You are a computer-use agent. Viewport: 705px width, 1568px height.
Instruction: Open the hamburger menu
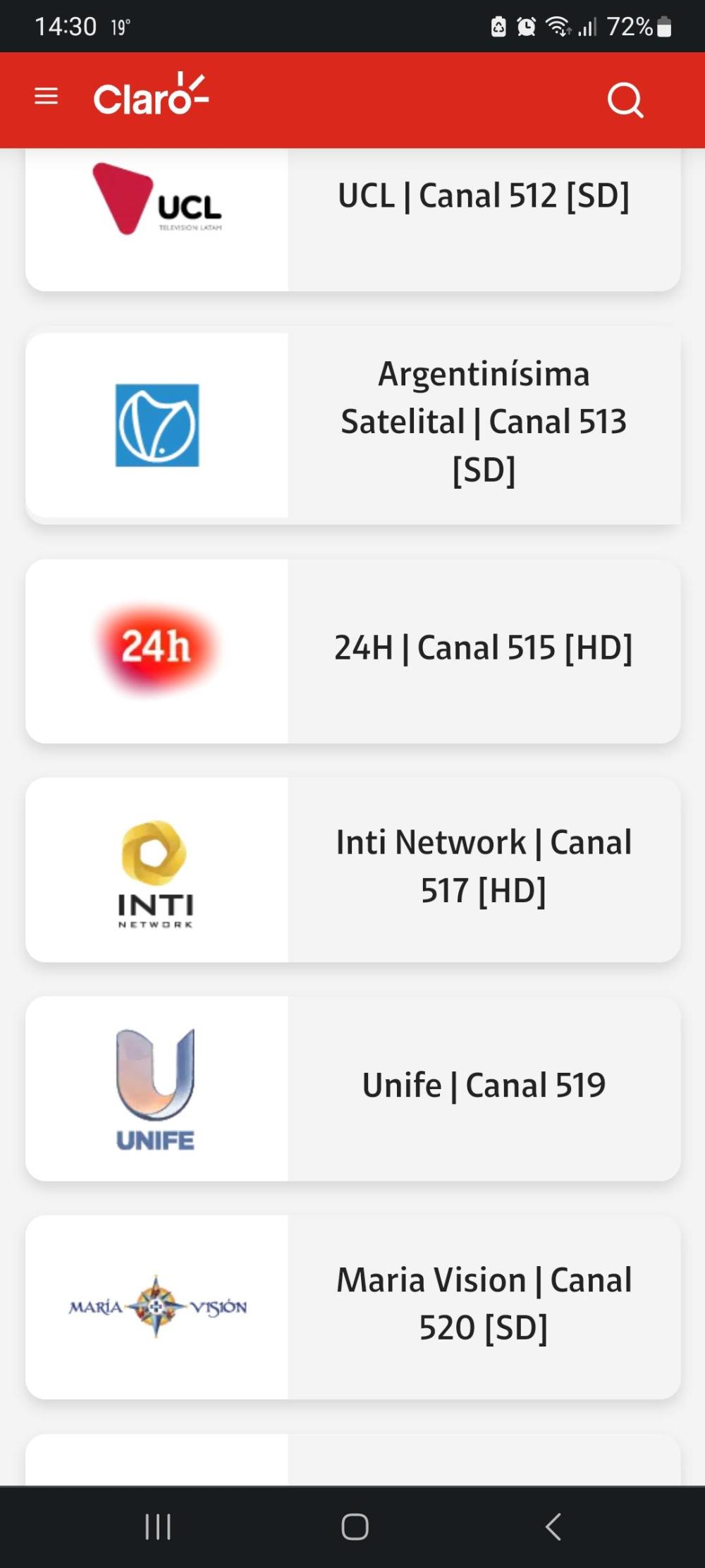coord(47,96)
